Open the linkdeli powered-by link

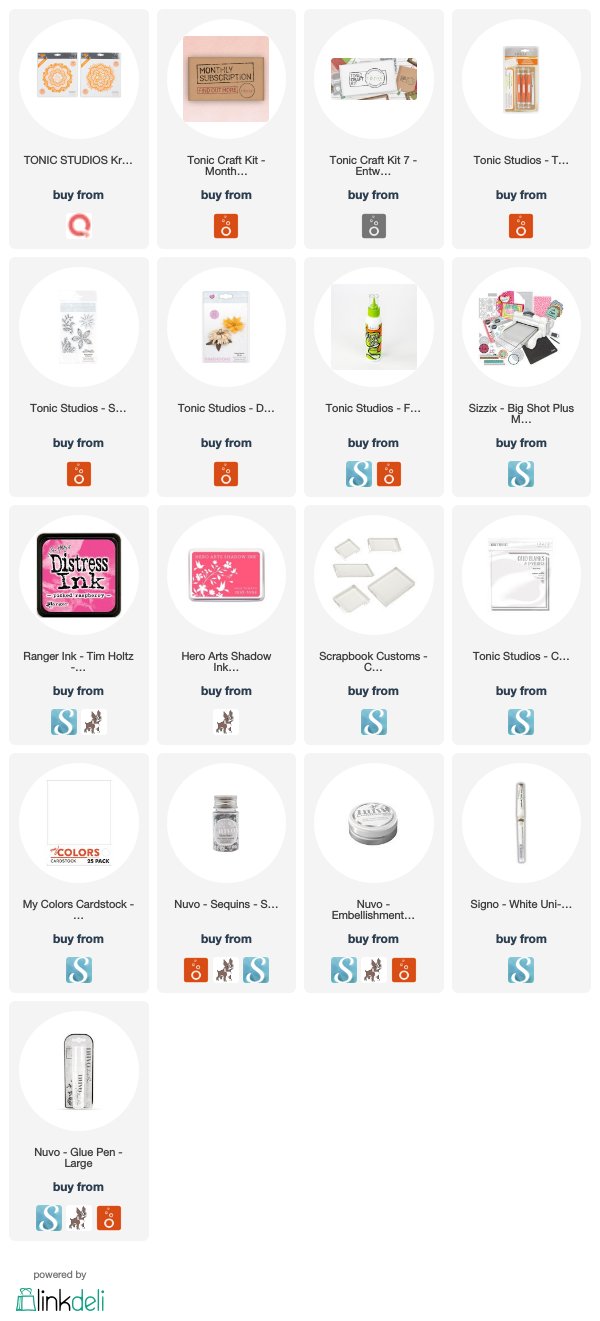[x=60, y=1292]
